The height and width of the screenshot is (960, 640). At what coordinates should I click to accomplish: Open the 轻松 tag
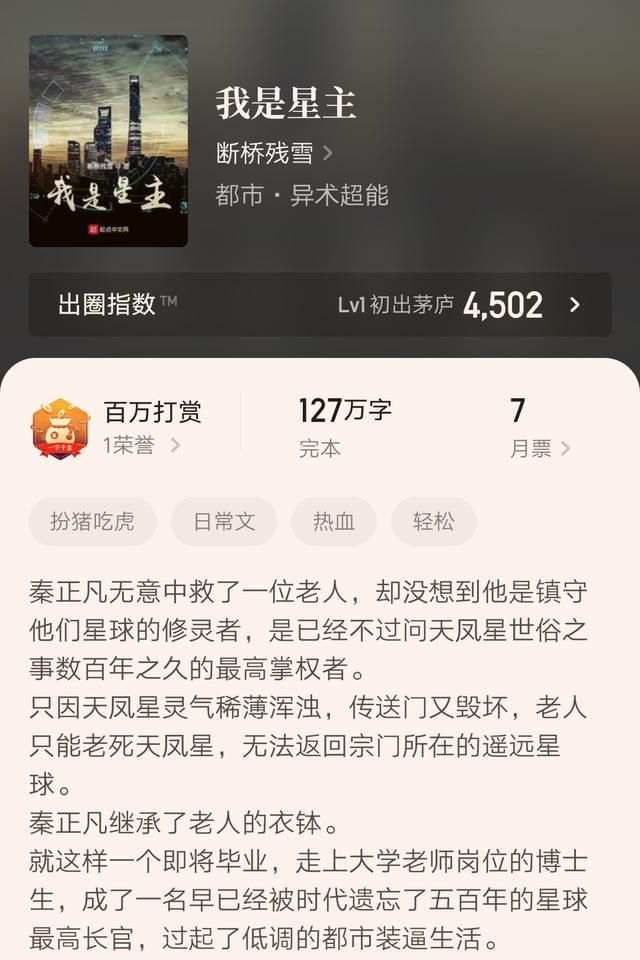coord(433,521)
